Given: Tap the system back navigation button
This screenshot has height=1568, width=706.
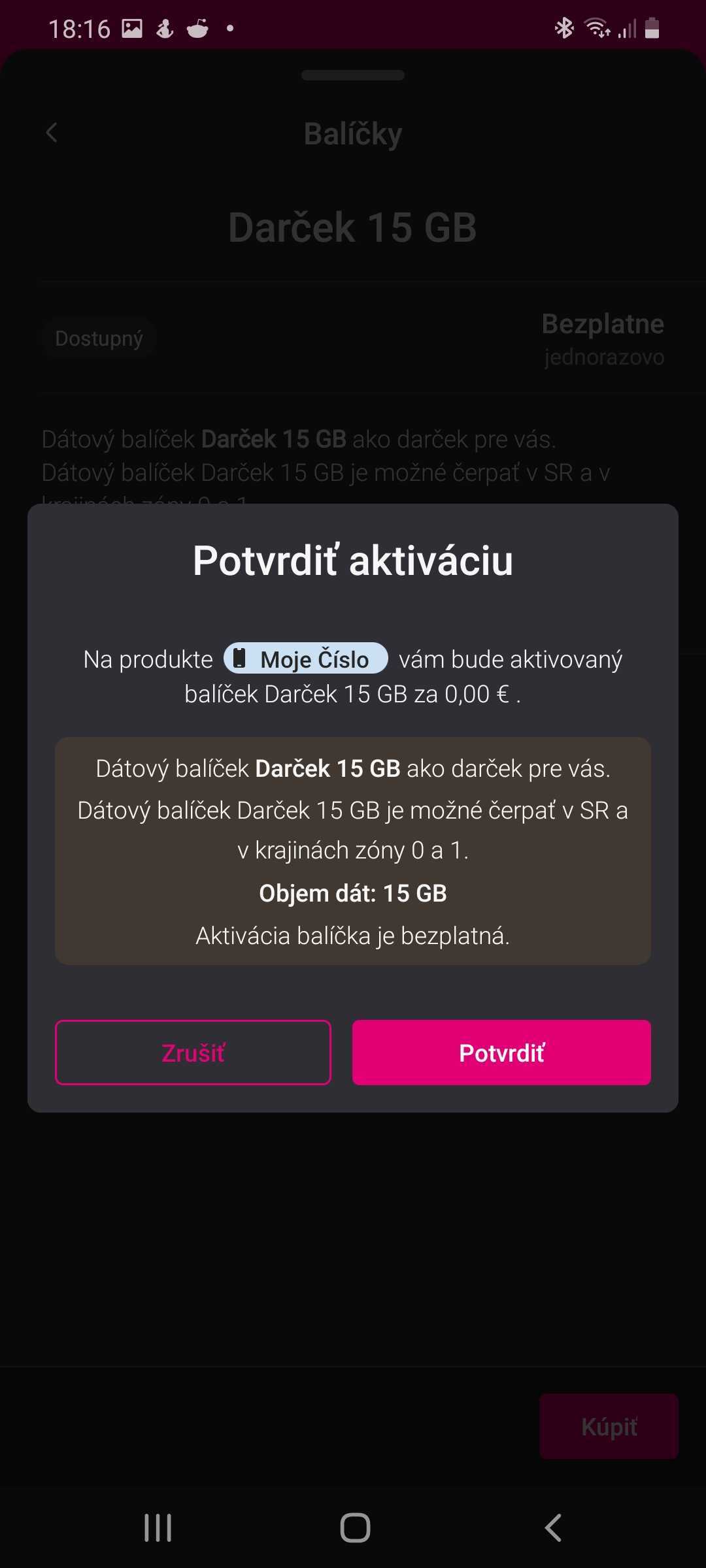Looking at the screenshot, I should (553, 1527).
